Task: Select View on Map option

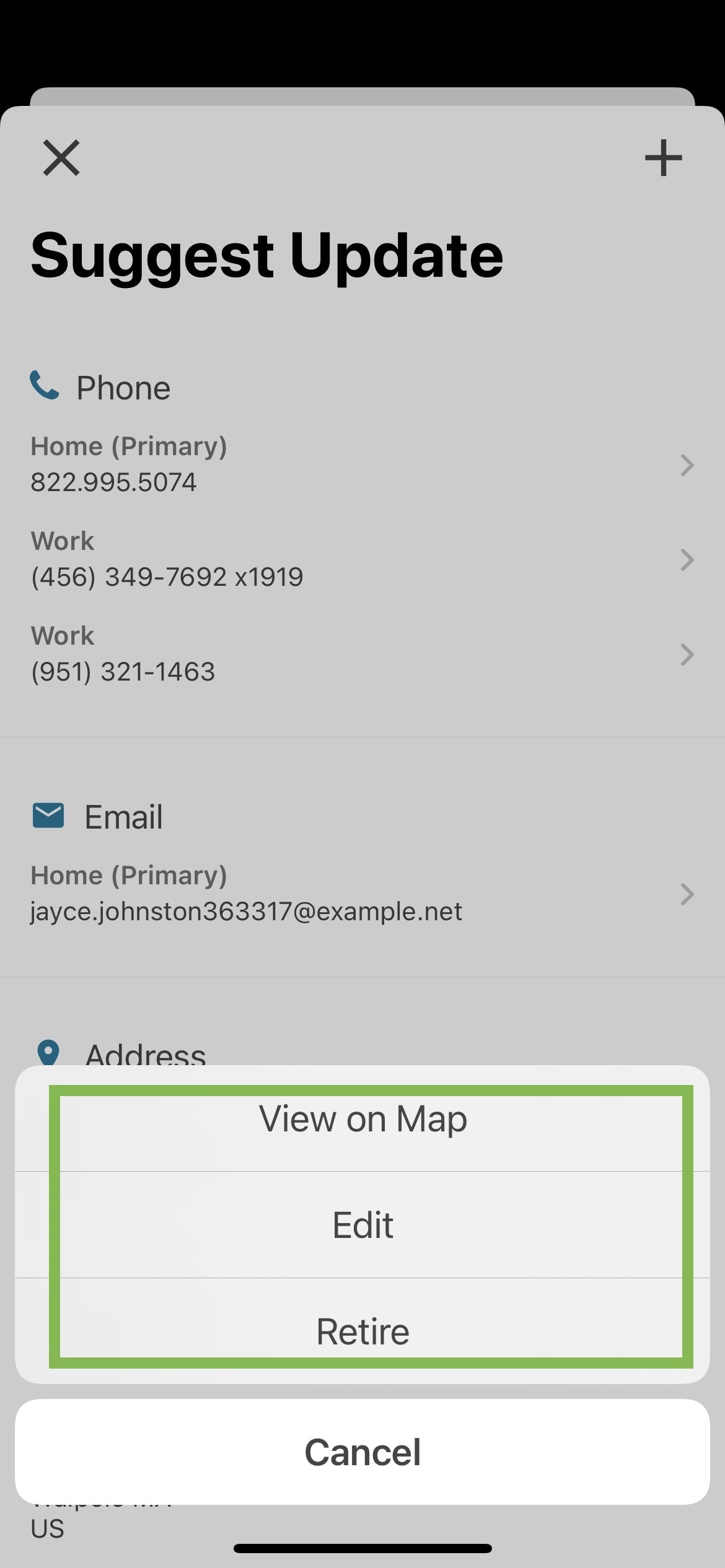Action: point(362,1118)
